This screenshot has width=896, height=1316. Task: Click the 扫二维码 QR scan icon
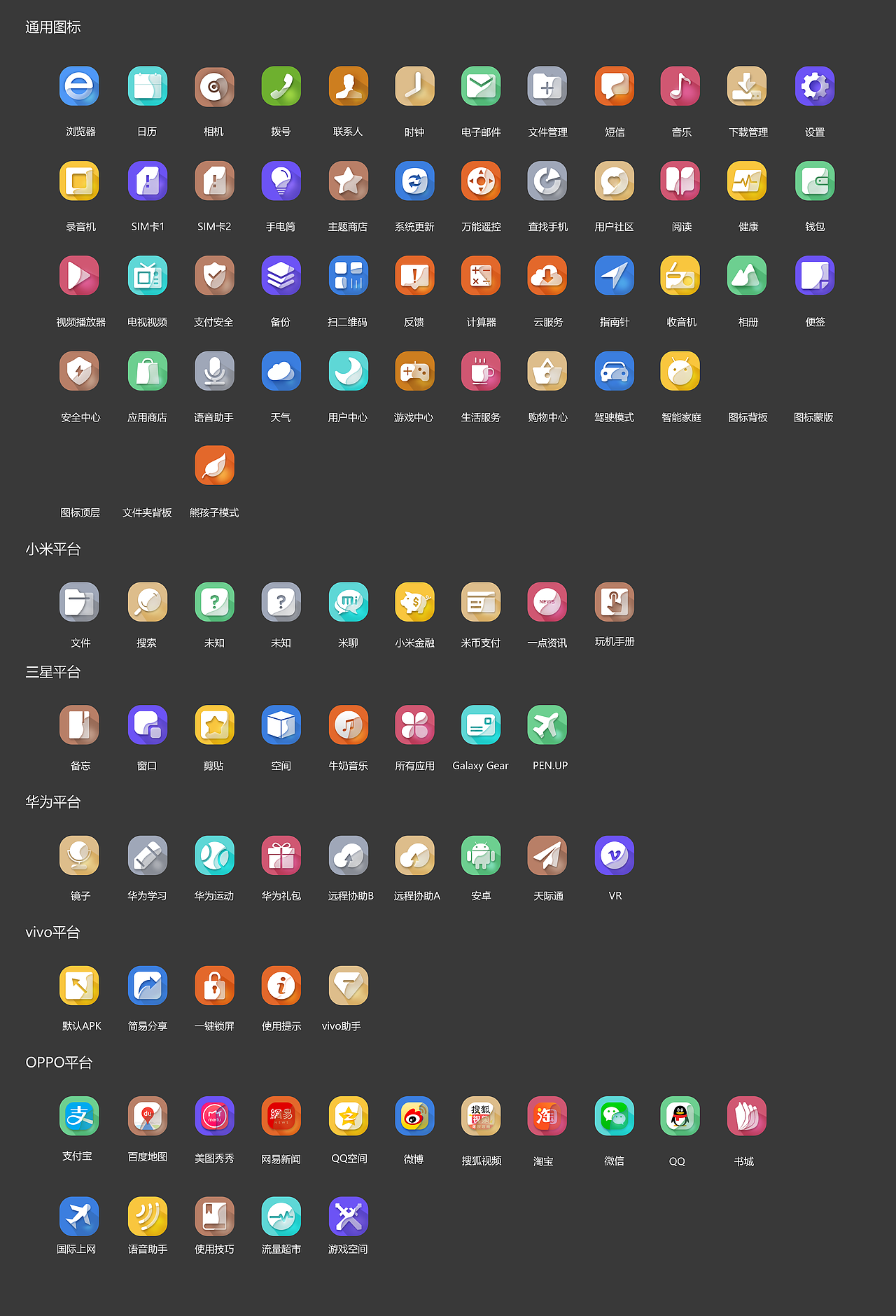(x=348, y=276)
